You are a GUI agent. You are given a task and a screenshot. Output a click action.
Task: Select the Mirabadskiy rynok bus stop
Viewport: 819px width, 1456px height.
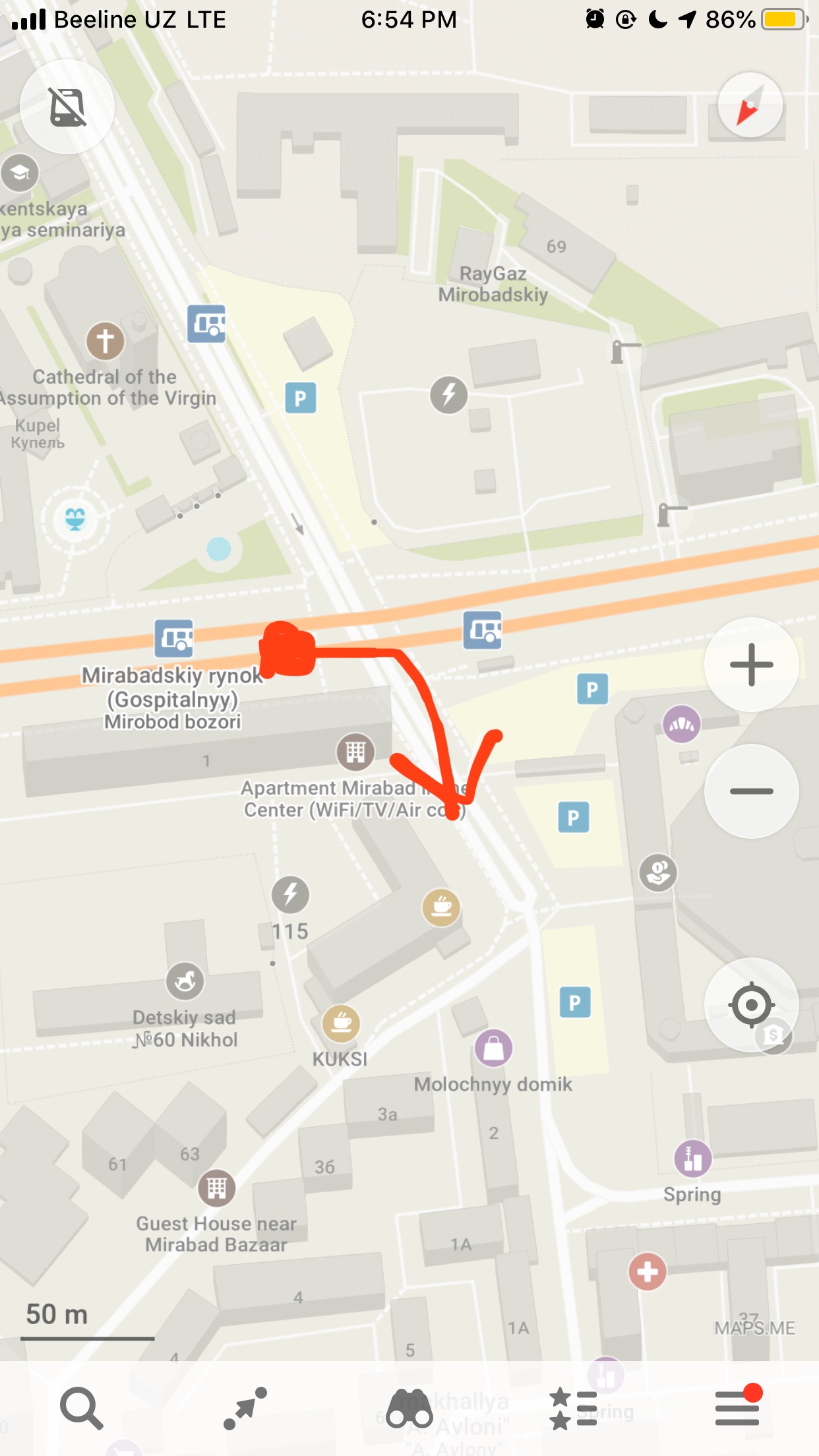pyautogui.click(x=174, y=638)
